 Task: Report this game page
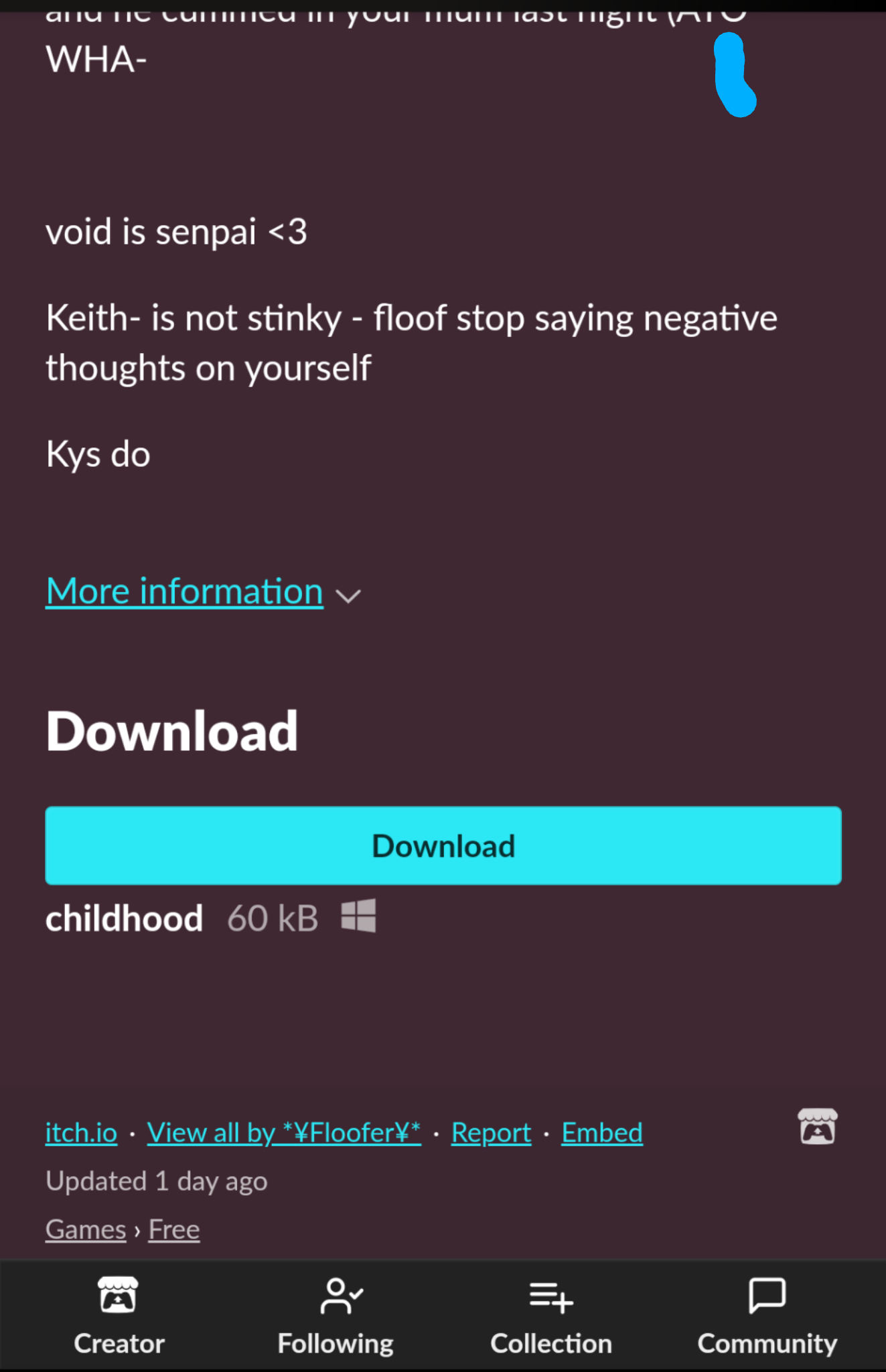click(x=491, y=1133)
